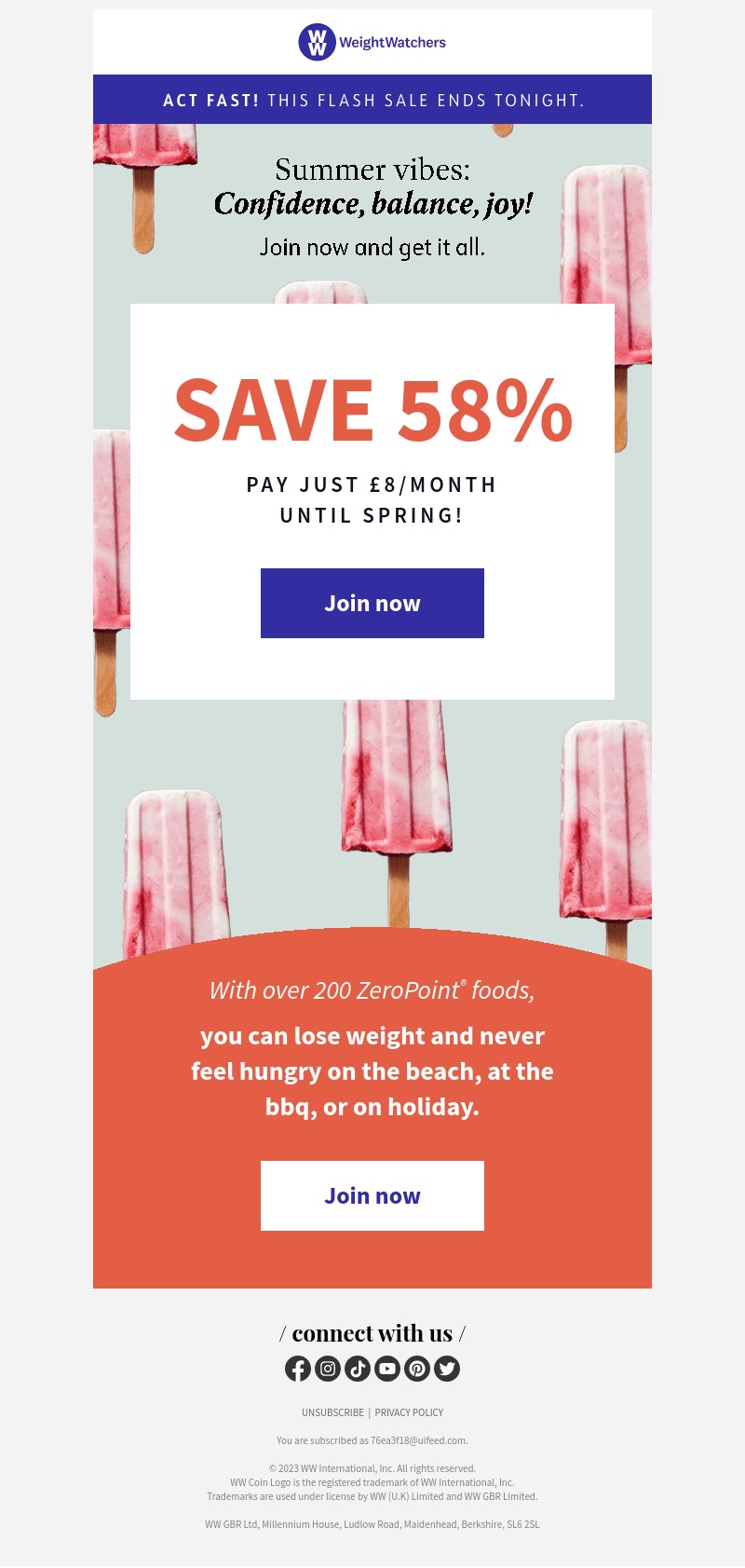Open the WeightWatchers Pinterest page
The height and width of the screenshot is (1568, 745).
[x=417, y=1368]
